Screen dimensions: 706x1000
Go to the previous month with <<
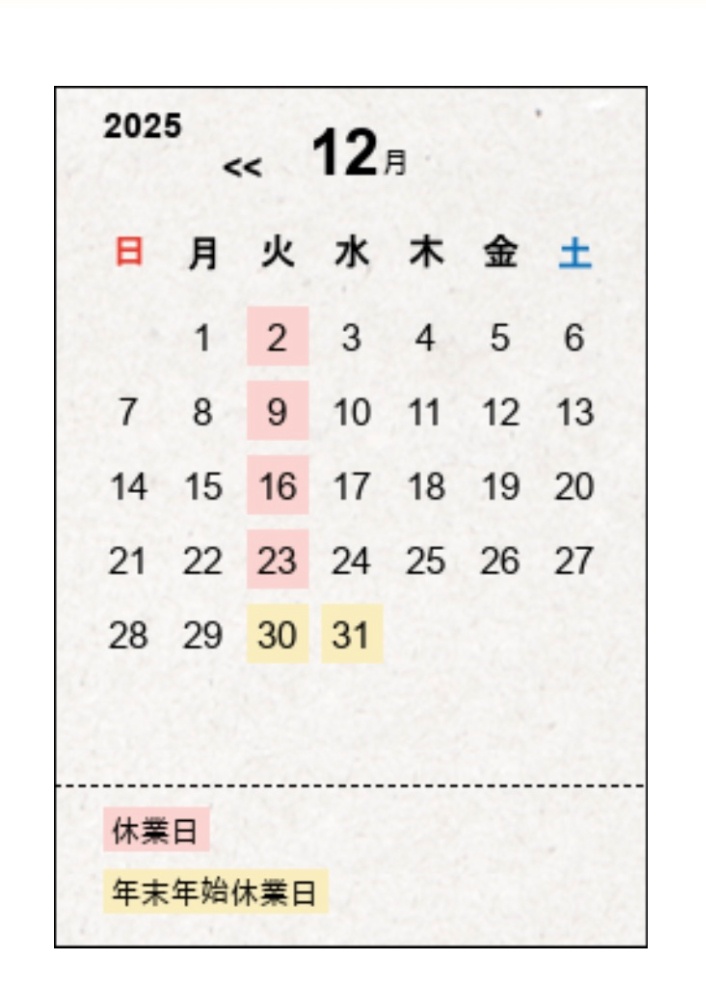242,167
